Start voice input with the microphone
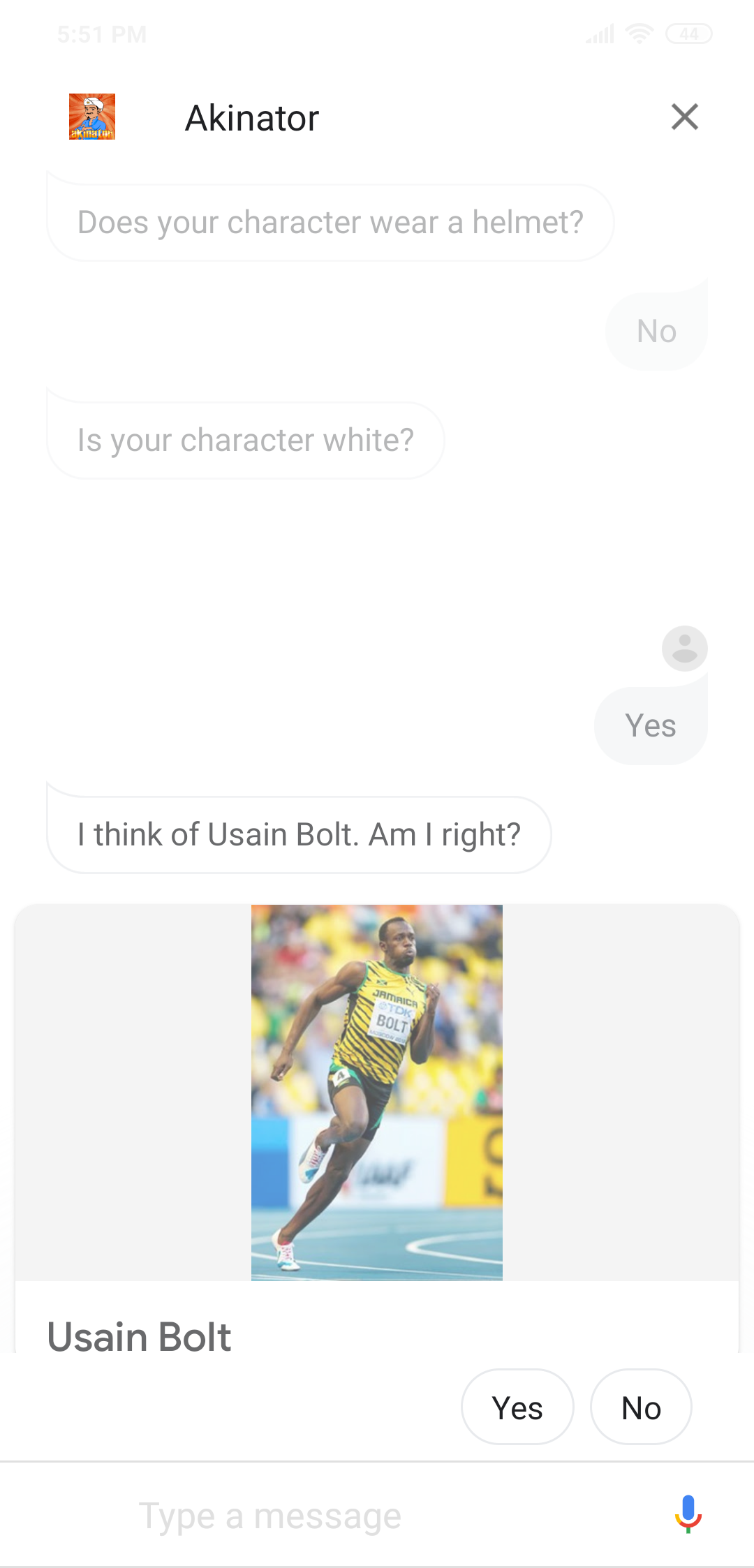Viewport: 754px width, 1568px height. (688, 1514)
